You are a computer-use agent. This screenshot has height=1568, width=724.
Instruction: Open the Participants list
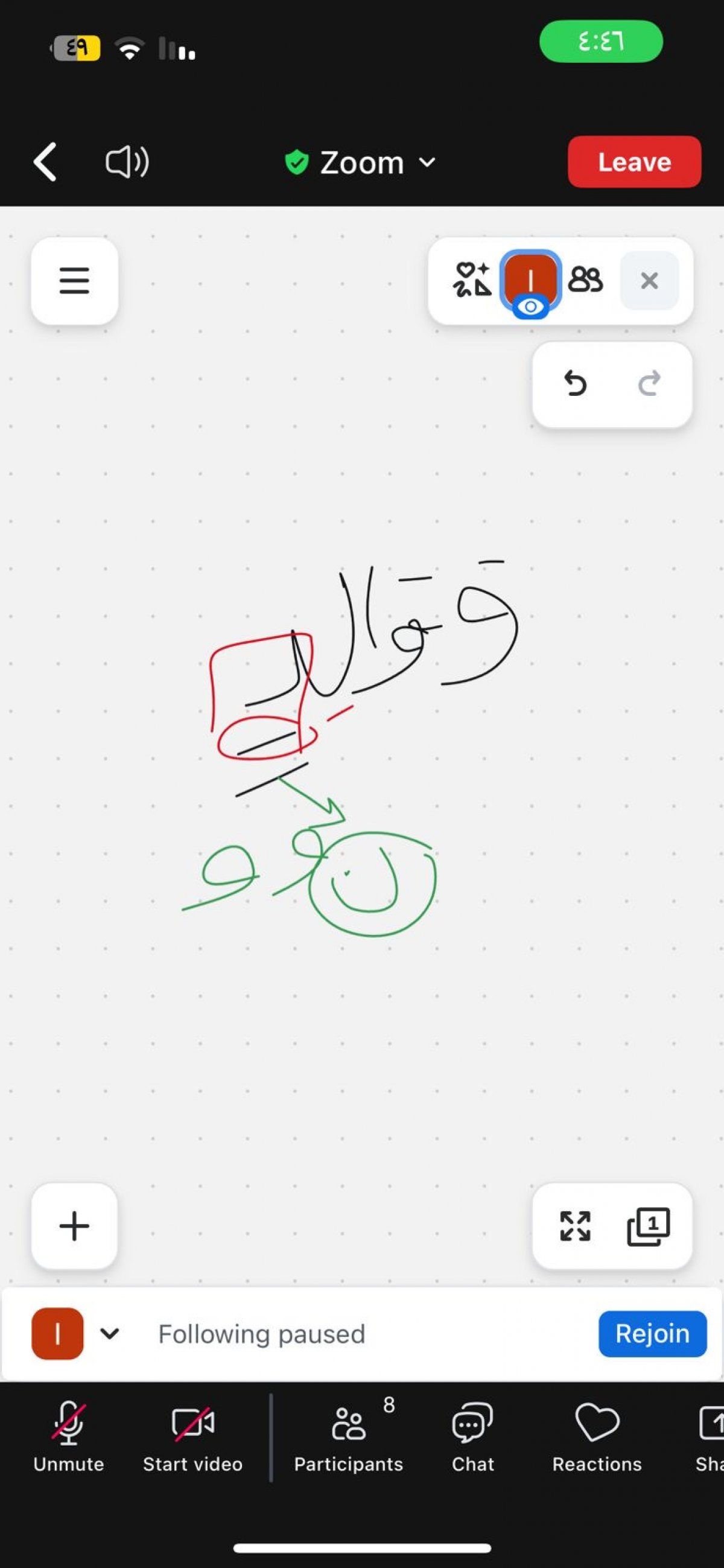click(x=349, y=1439)
